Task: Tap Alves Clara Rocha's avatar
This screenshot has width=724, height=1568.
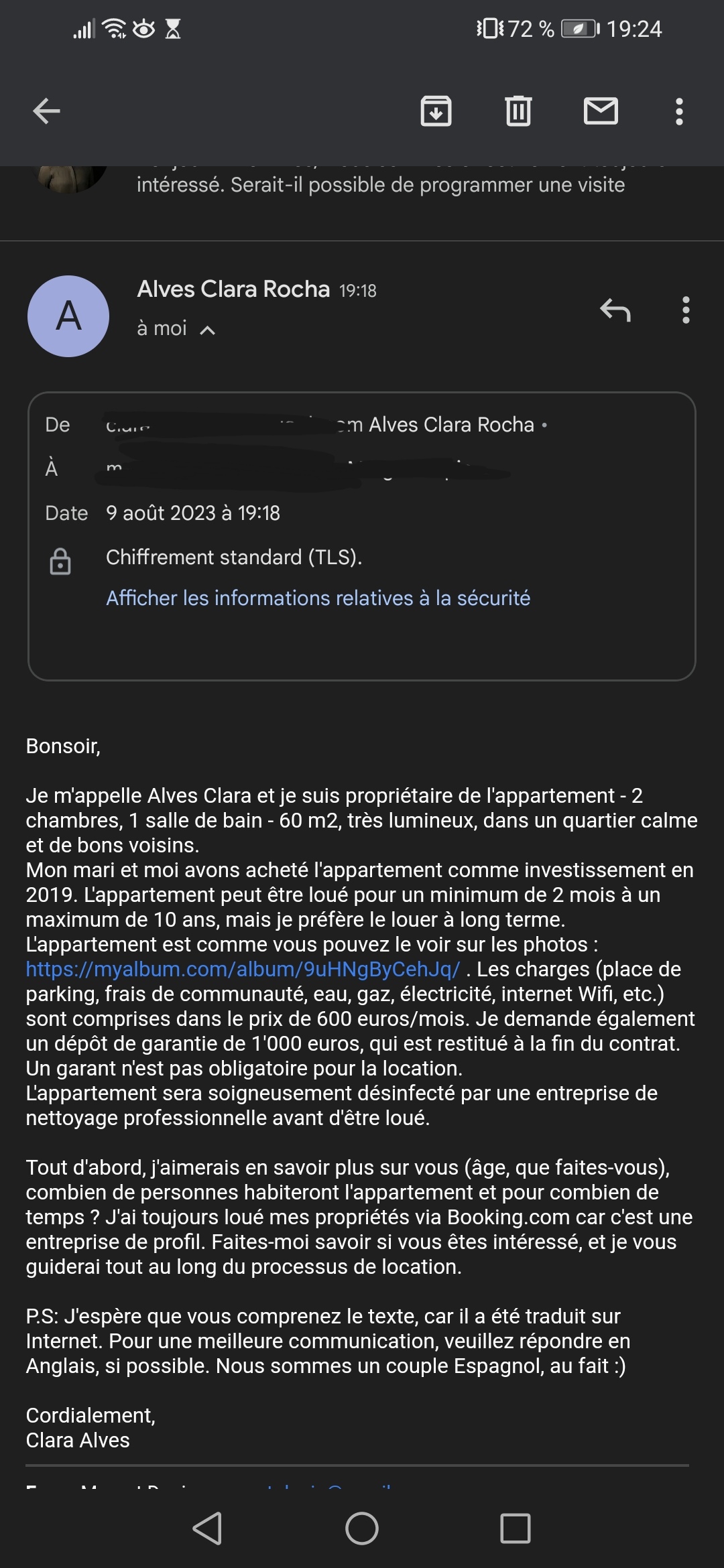Action: point(68,316)
